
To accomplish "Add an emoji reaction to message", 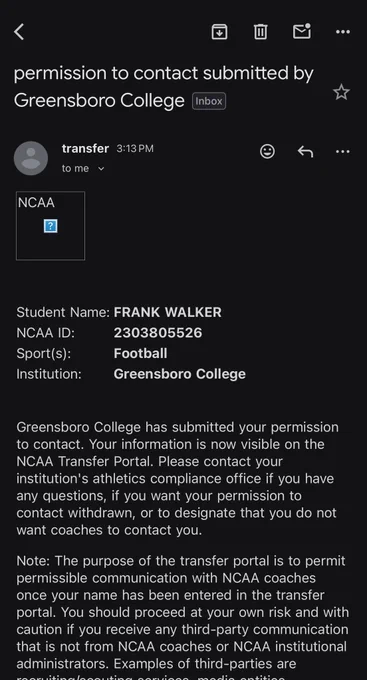I will [267, 151].
